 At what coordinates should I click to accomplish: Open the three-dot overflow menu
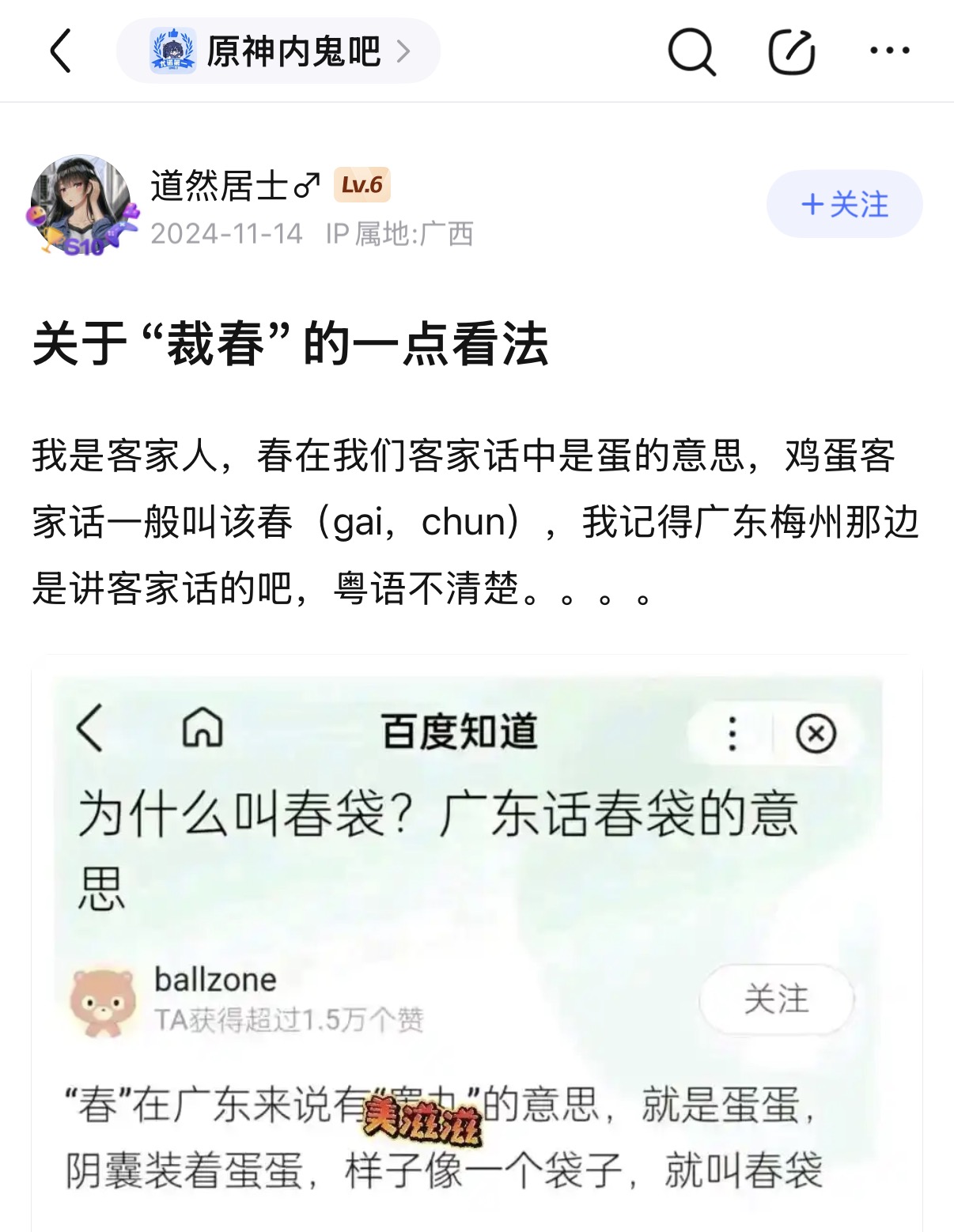coord(889,51)
